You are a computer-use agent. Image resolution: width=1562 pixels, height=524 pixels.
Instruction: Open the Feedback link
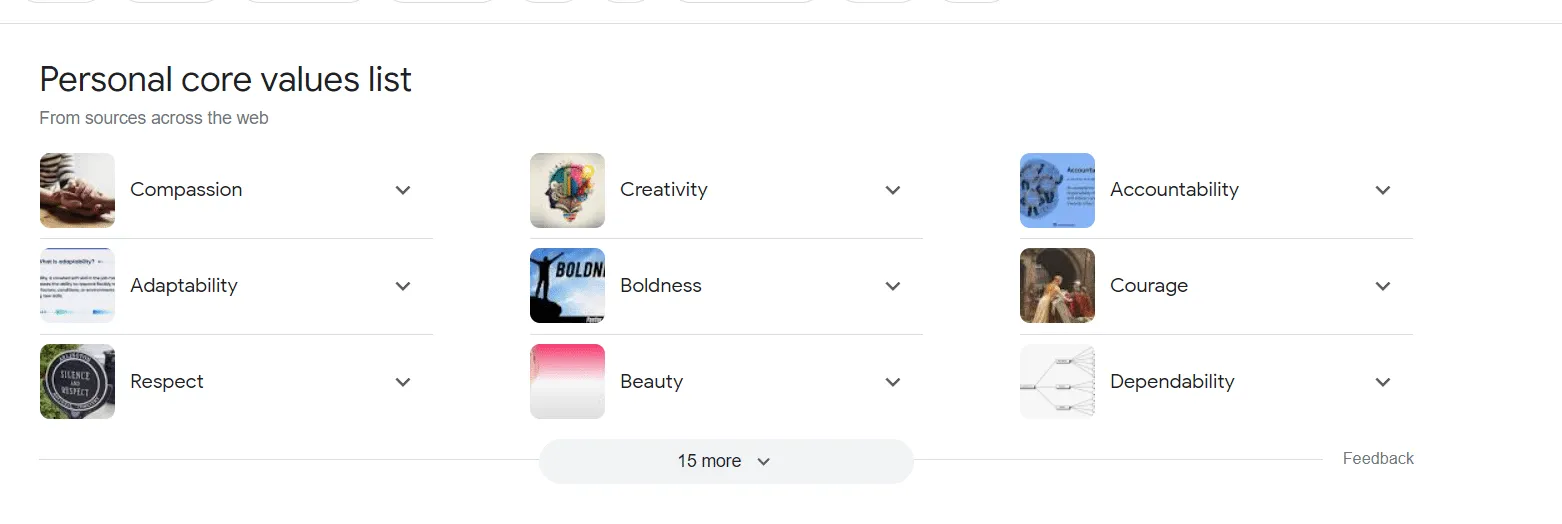click(x=1377, y=458)
